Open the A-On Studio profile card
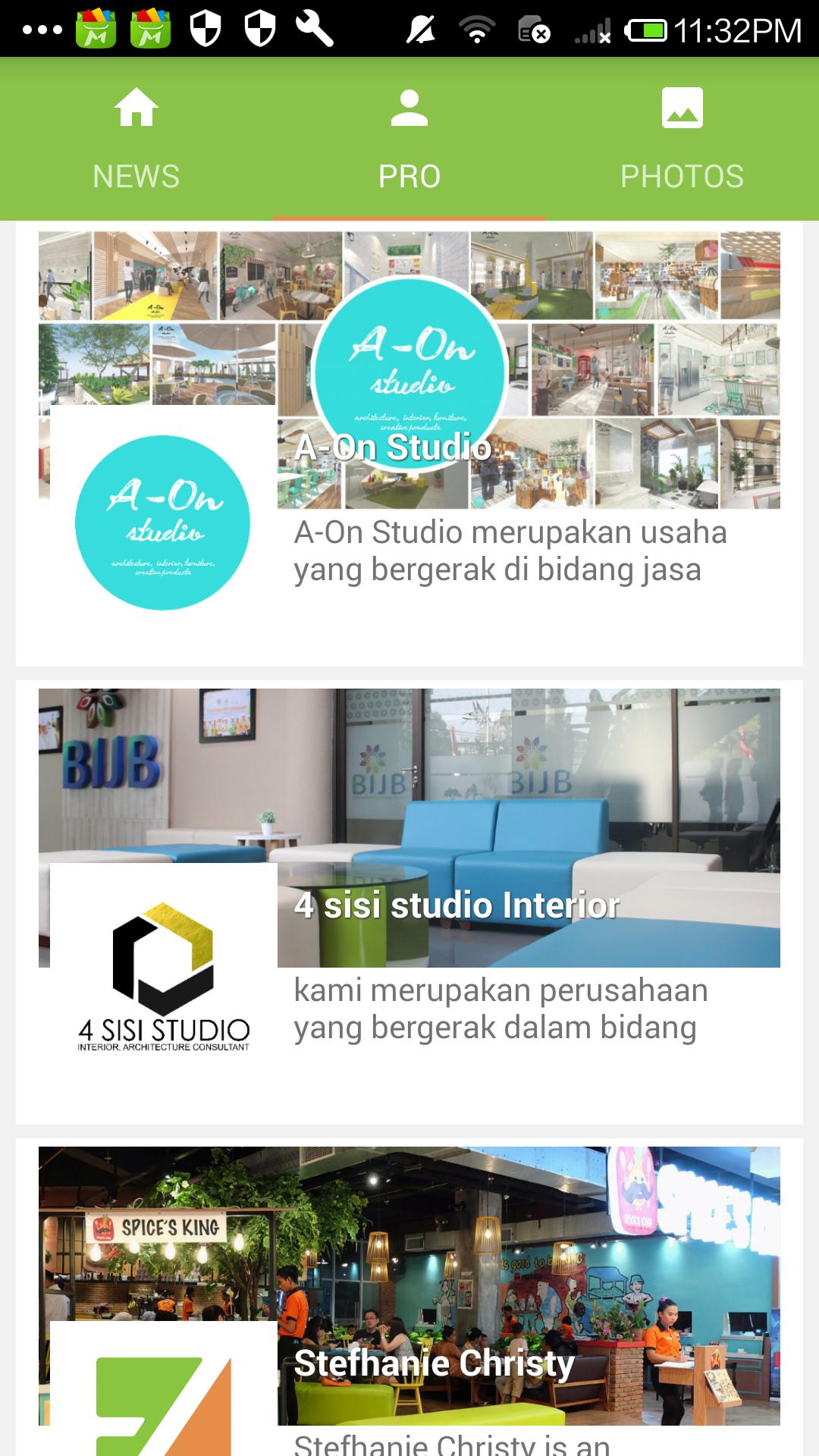 click(x=409, y=447)
